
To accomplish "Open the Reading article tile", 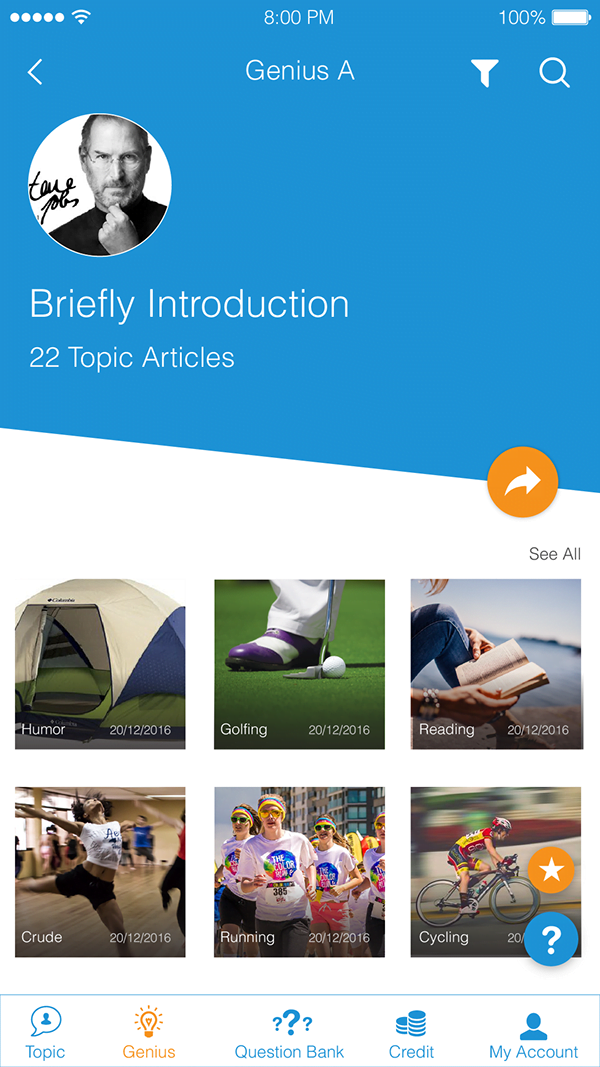I will 496,664.
